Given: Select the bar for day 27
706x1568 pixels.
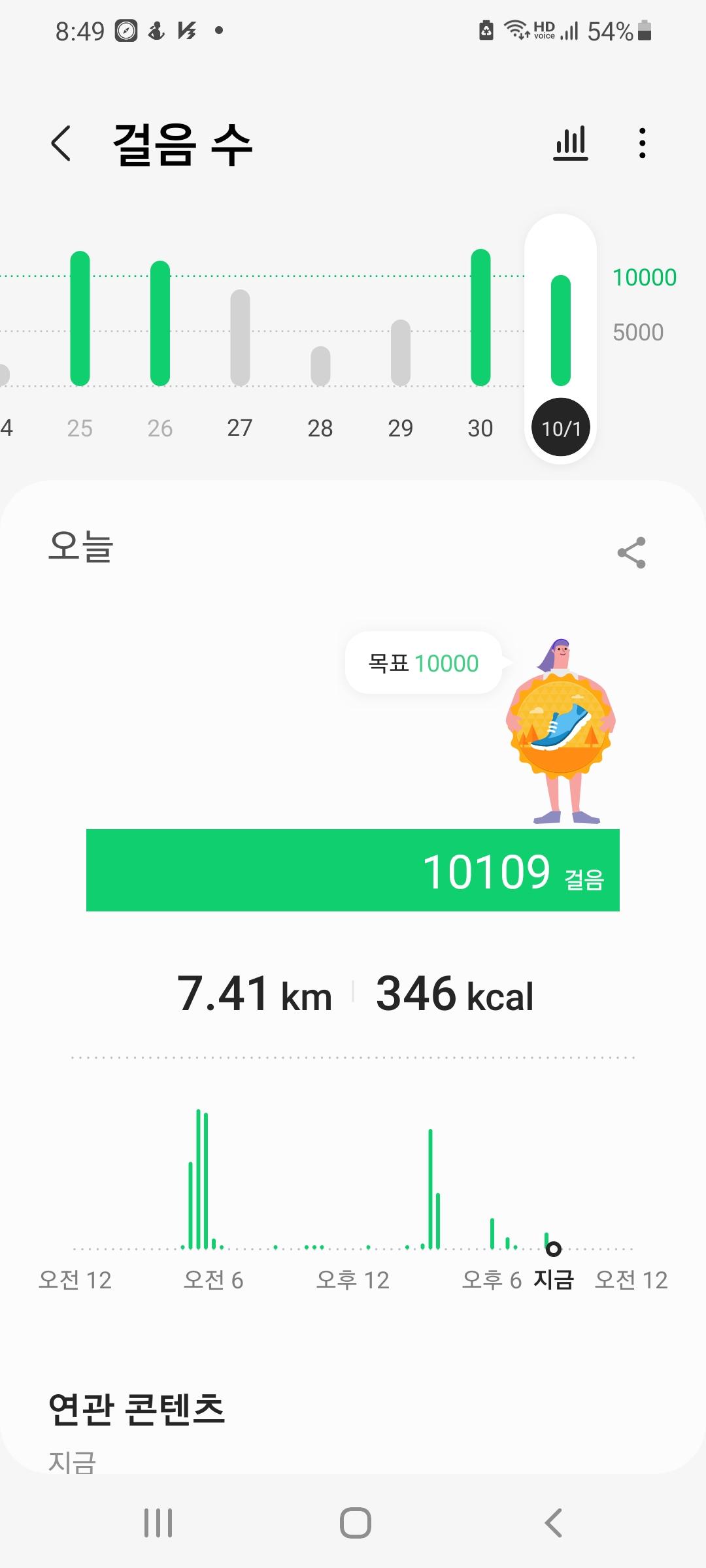Looking at the screenshot, I should click(240, 337).
